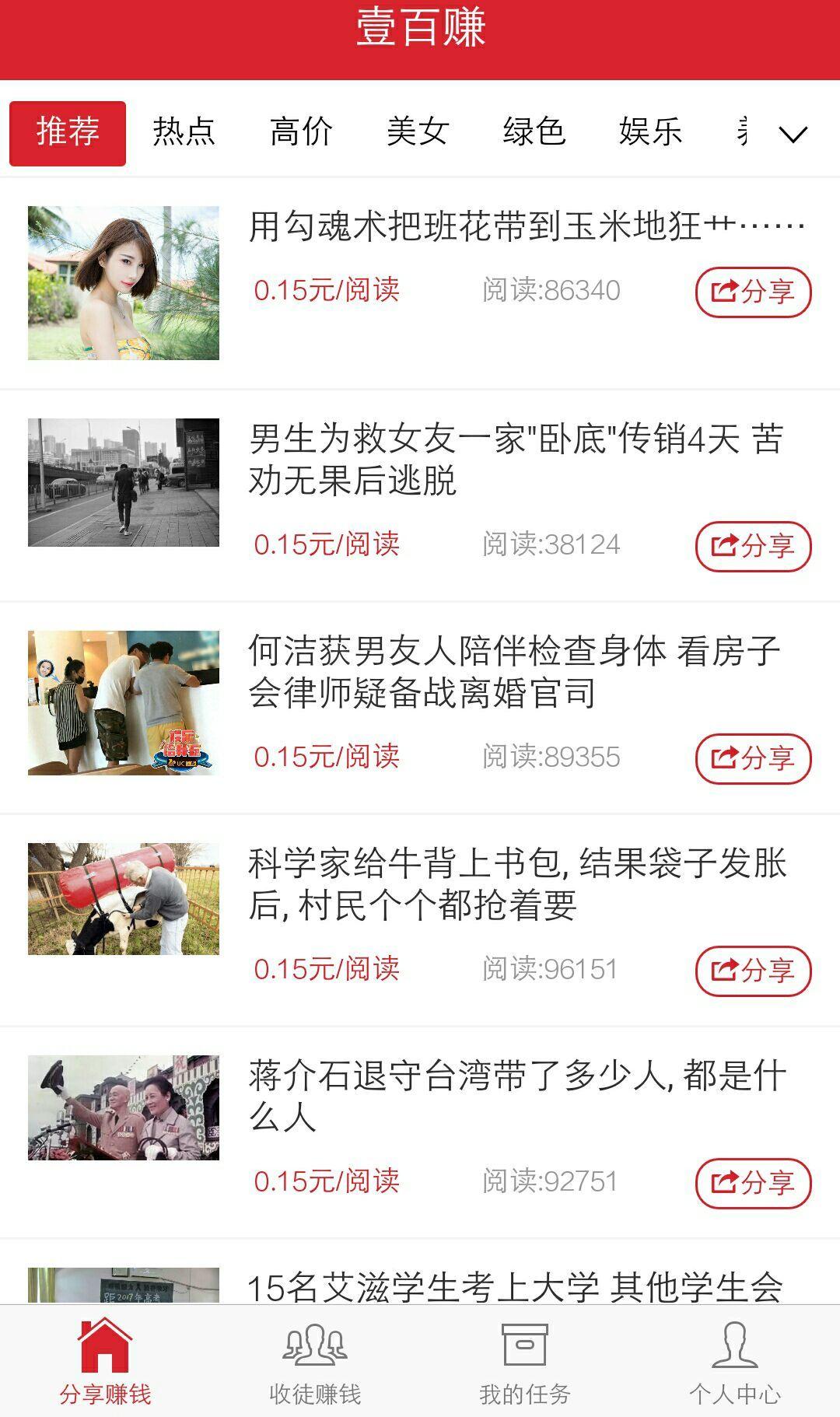Open the article 蒋介石退守台湾带了多少人
The width and height of the screenshot is (840, 1417).
[513, 1097]
